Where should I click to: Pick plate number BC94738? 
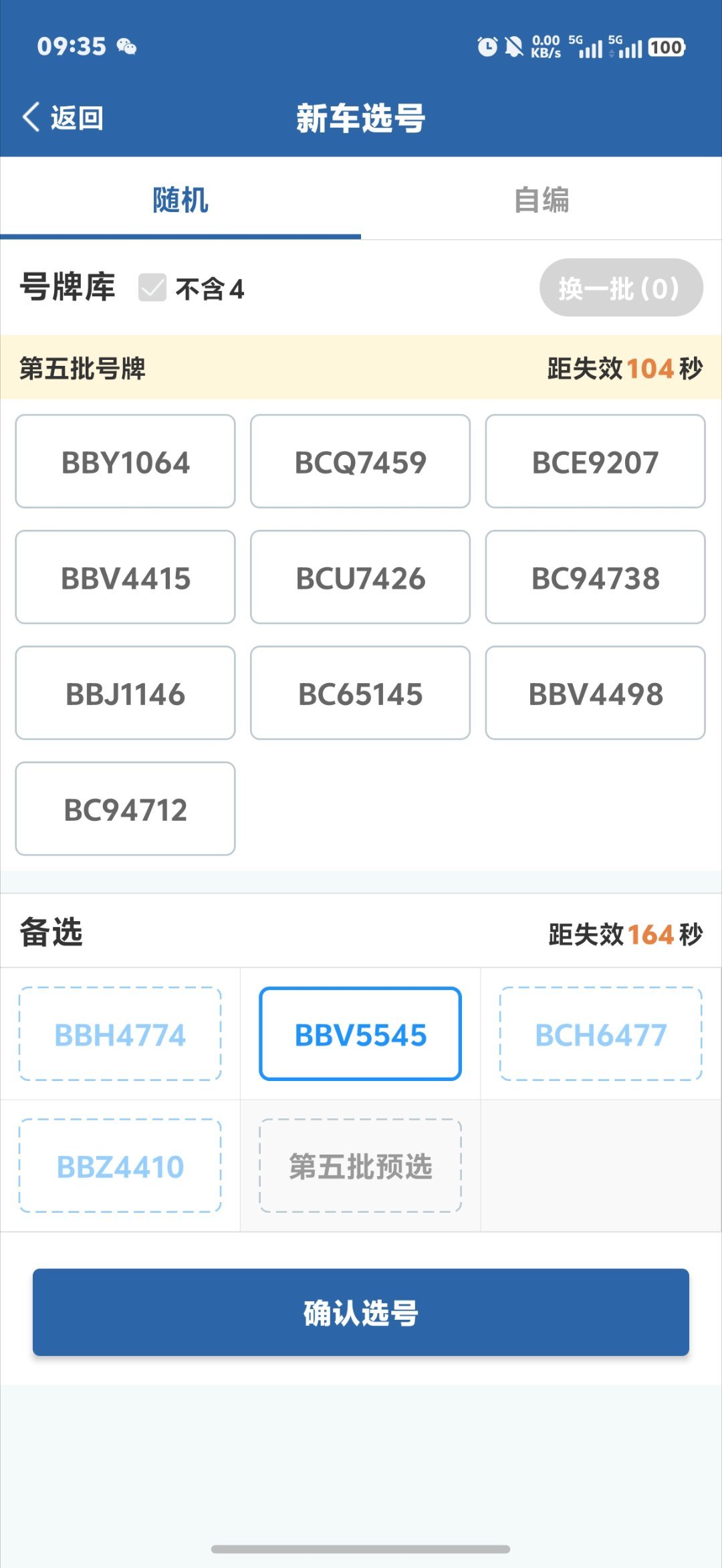point(596,577)
